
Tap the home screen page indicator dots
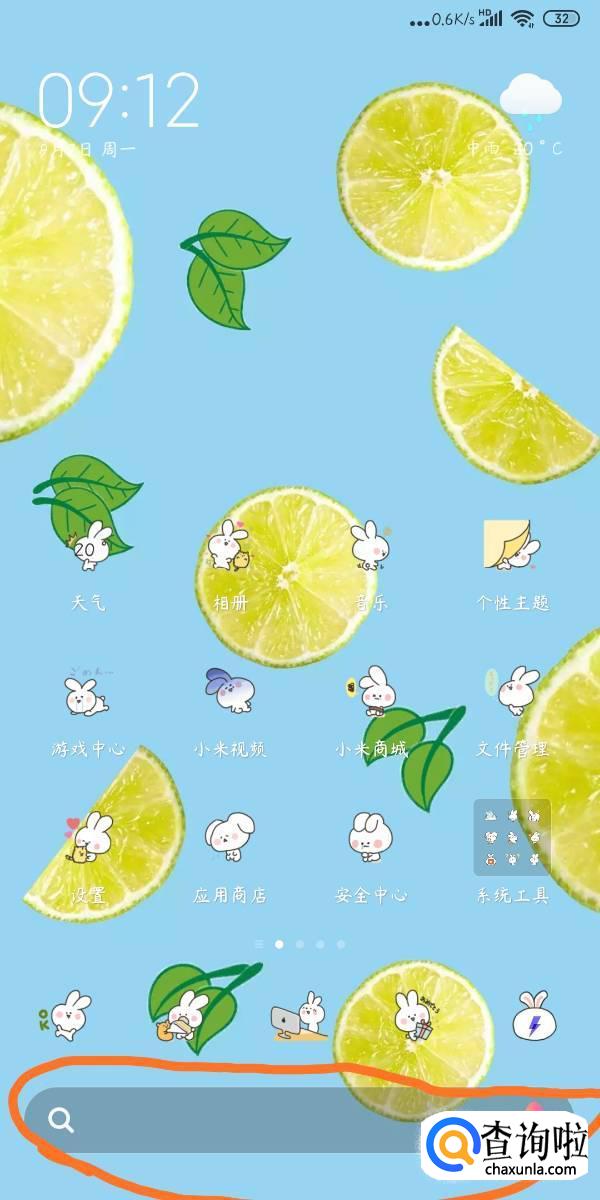pos(300,944)
